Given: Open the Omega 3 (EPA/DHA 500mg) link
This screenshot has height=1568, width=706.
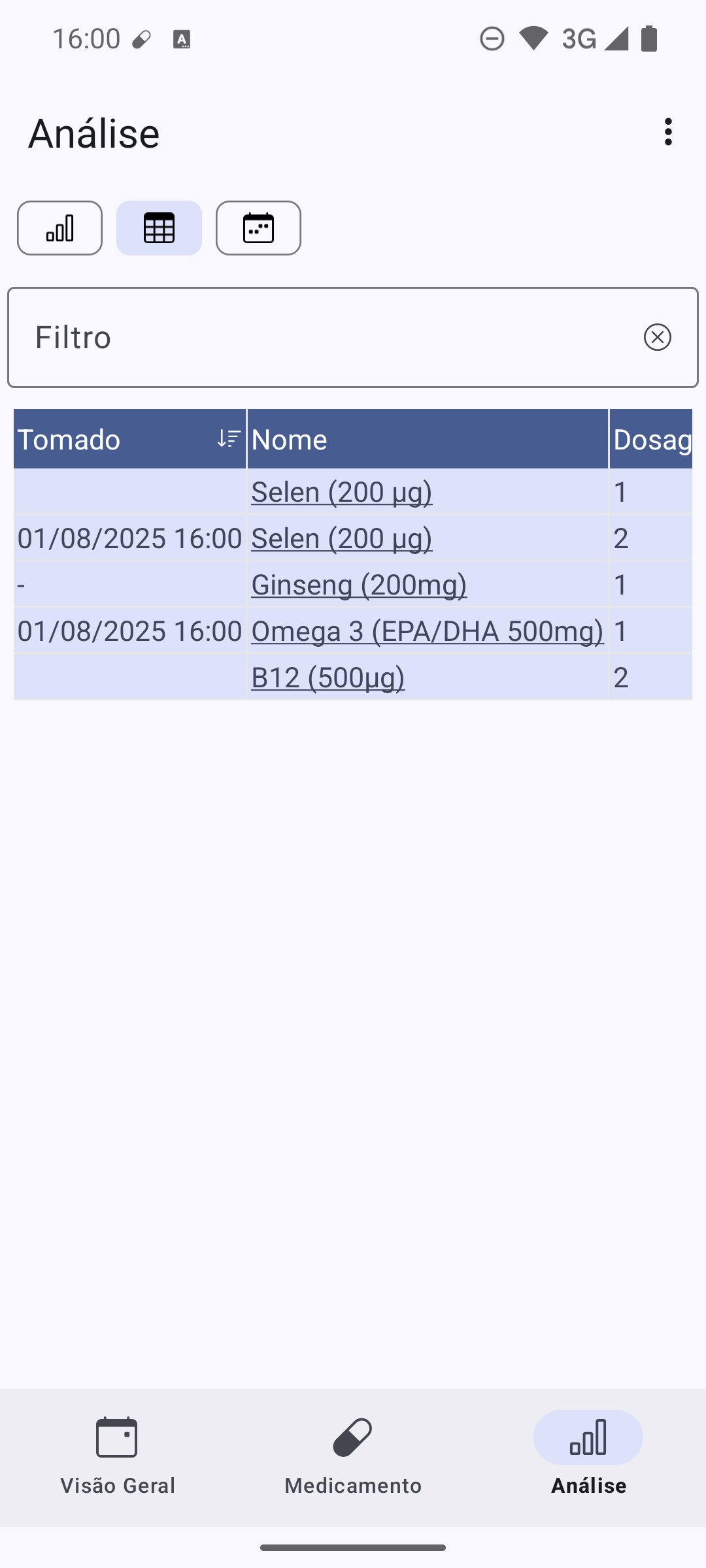Looking at the screenshot, I should pyautogui.click(x=427, y=631).
